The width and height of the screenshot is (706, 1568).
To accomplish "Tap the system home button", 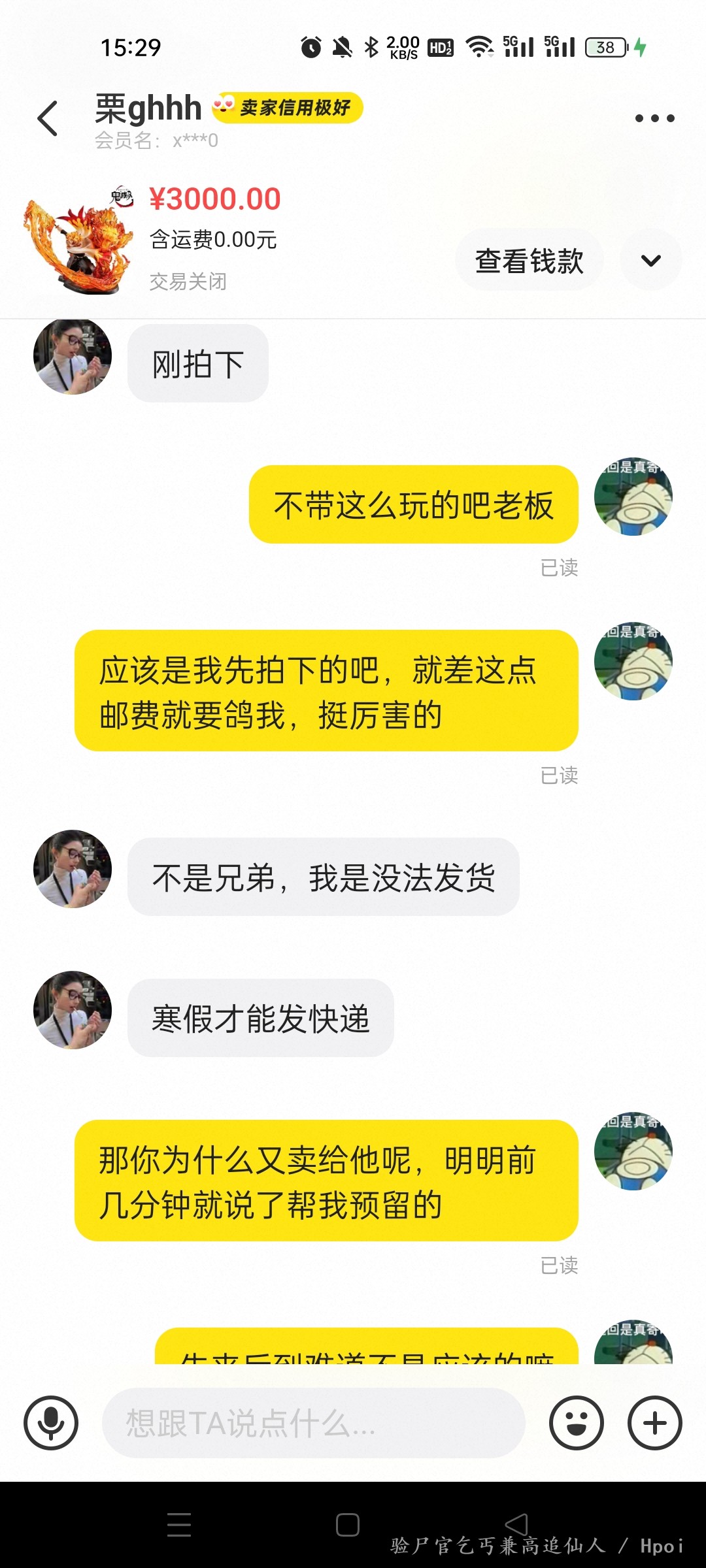I will 347,1525.
